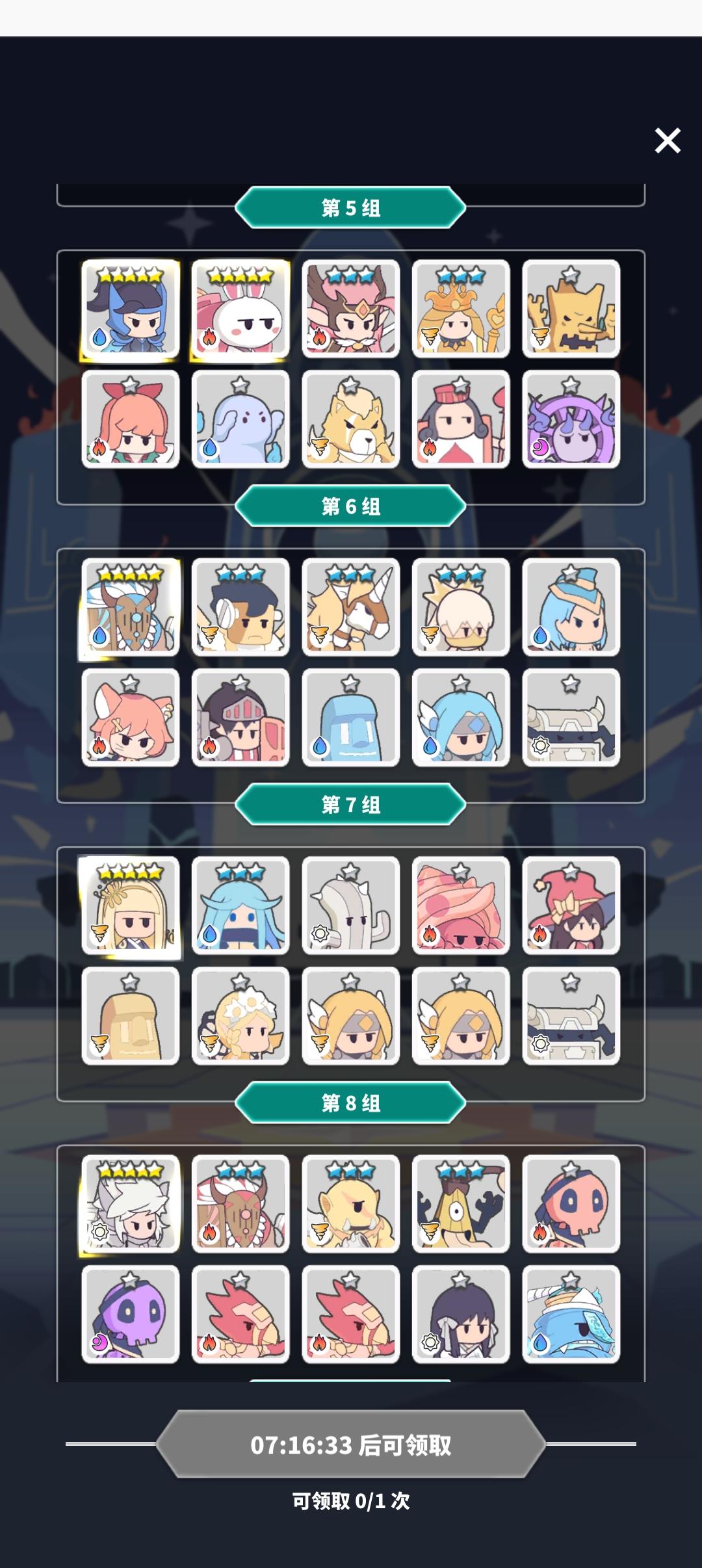Select the 5-star blue water wizard in Group 5
Viewport: 702px width, 1568px height.
pyautogui.click(x=129, y=310)
